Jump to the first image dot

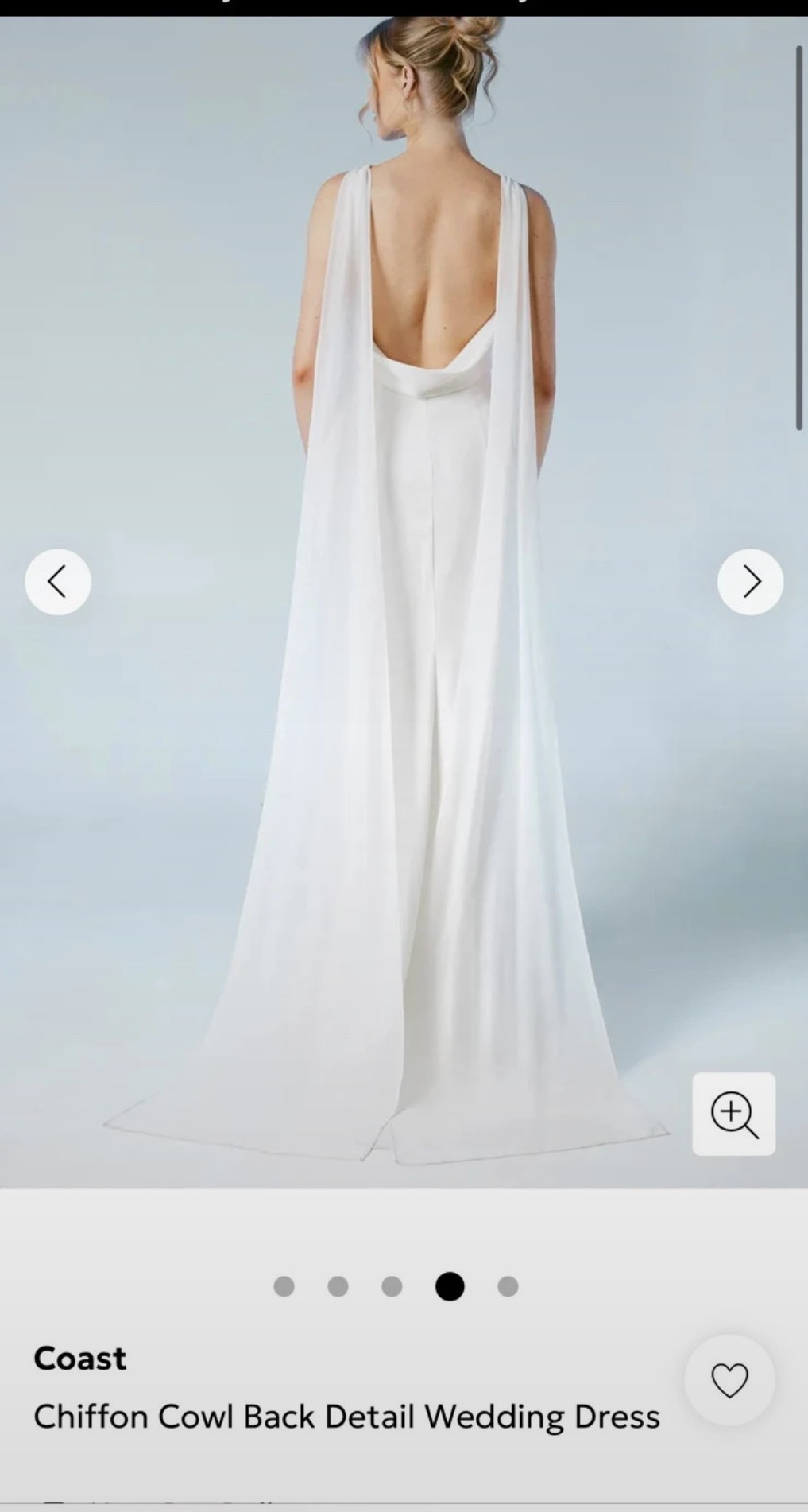[284, 1286]
